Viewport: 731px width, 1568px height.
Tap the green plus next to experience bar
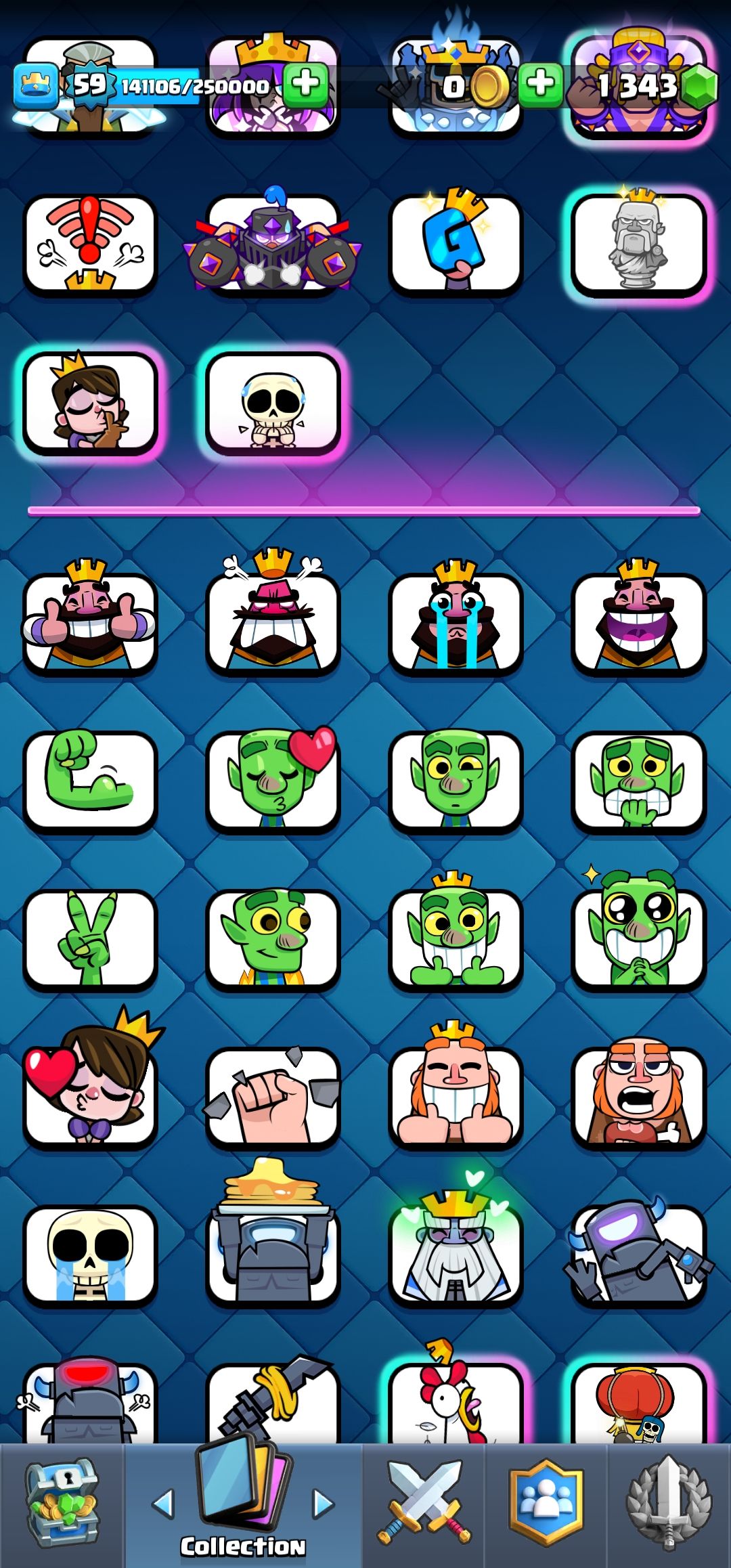306,85
